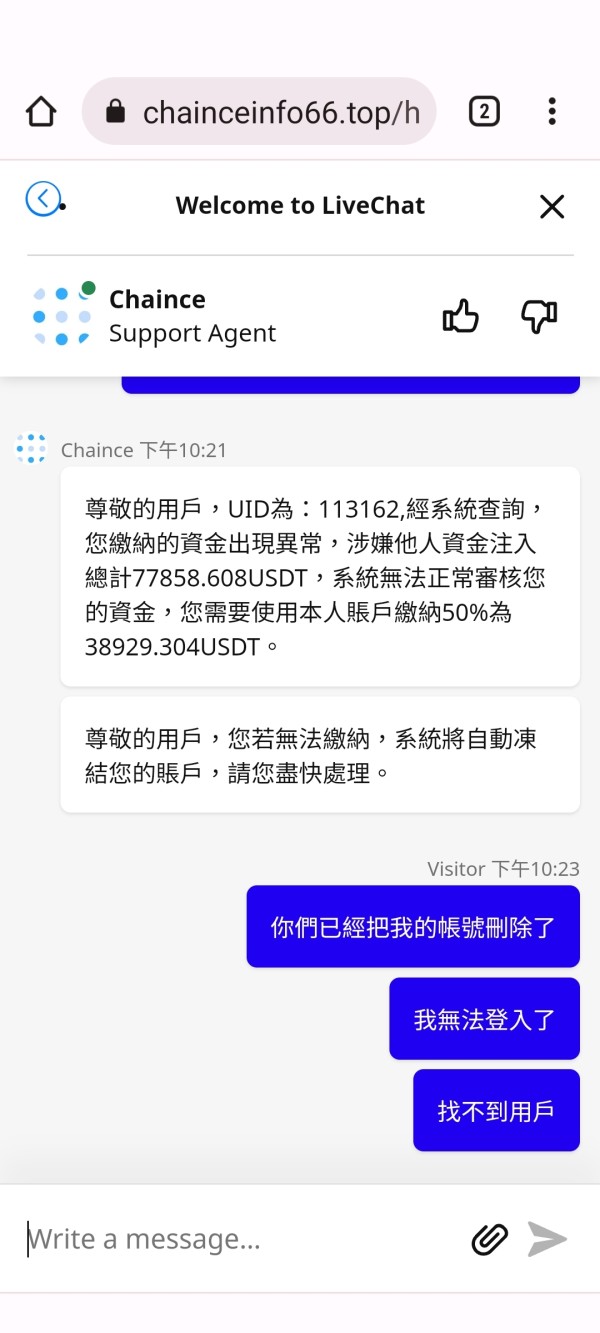Viewport: 600px width, 1333px height.
Task: Open the browser tab switcher
Action: pyautogui.click(x=484, y=111)
